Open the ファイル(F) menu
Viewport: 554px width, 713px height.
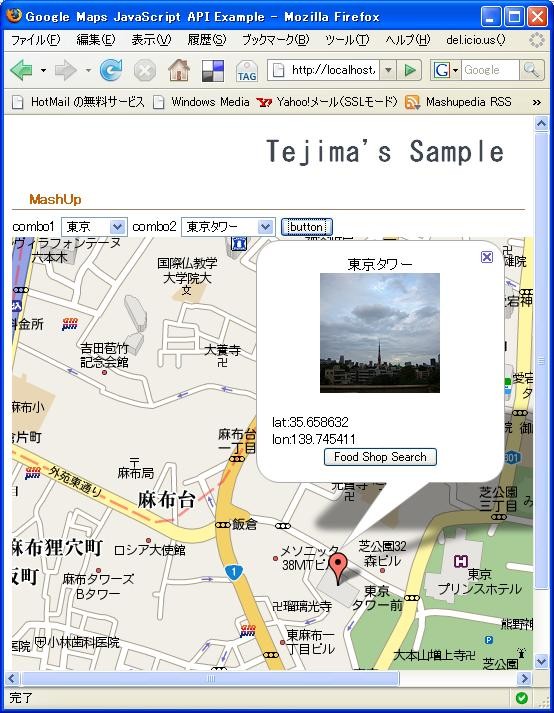click(x=35, y=40)
